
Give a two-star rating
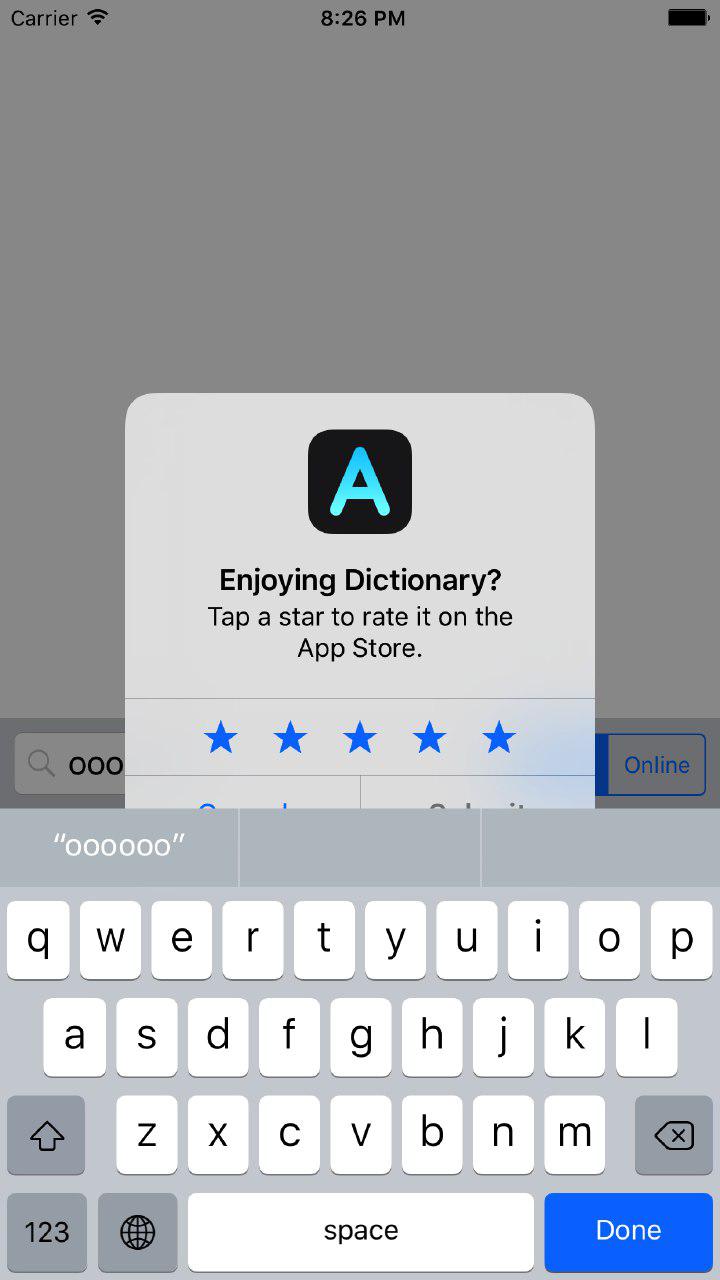click(x=290, y=739)
